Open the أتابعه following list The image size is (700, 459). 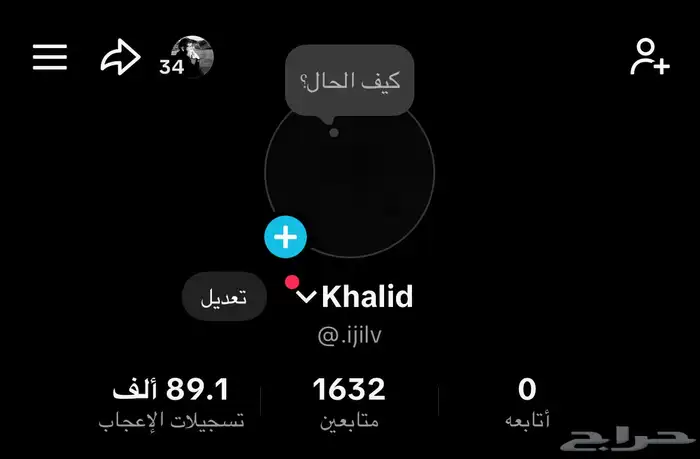(527, 402)
